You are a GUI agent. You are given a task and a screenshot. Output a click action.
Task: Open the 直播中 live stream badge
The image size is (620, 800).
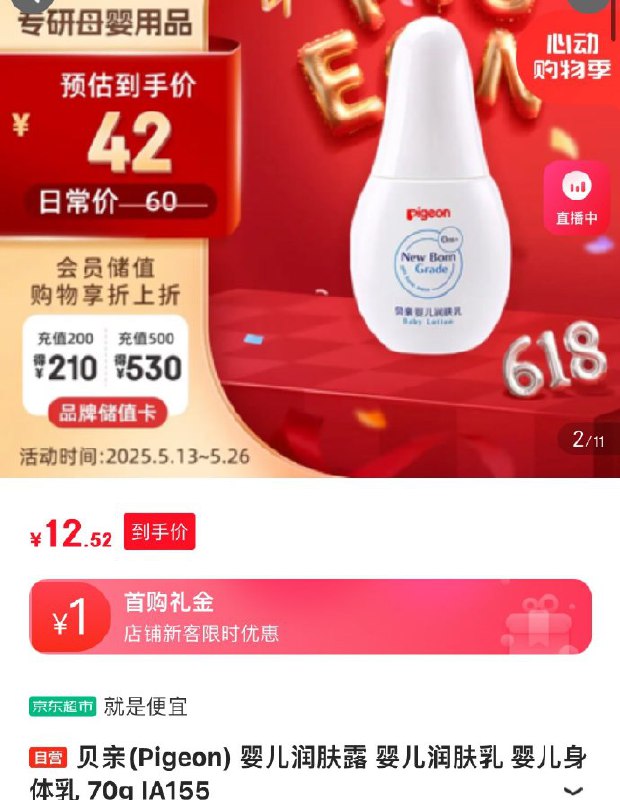coord(576,197)
